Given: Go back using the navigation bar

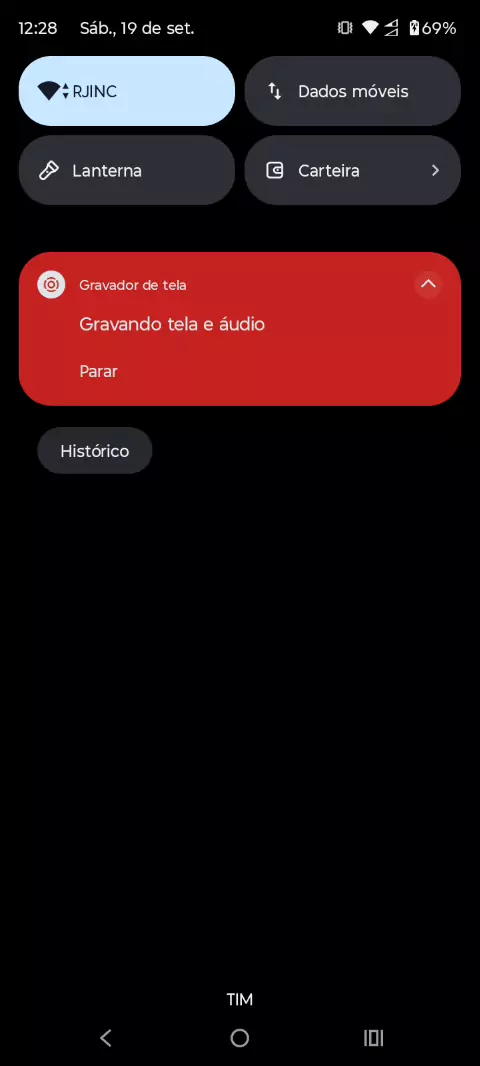Looking at the screenshot, I should point(105,1037).
